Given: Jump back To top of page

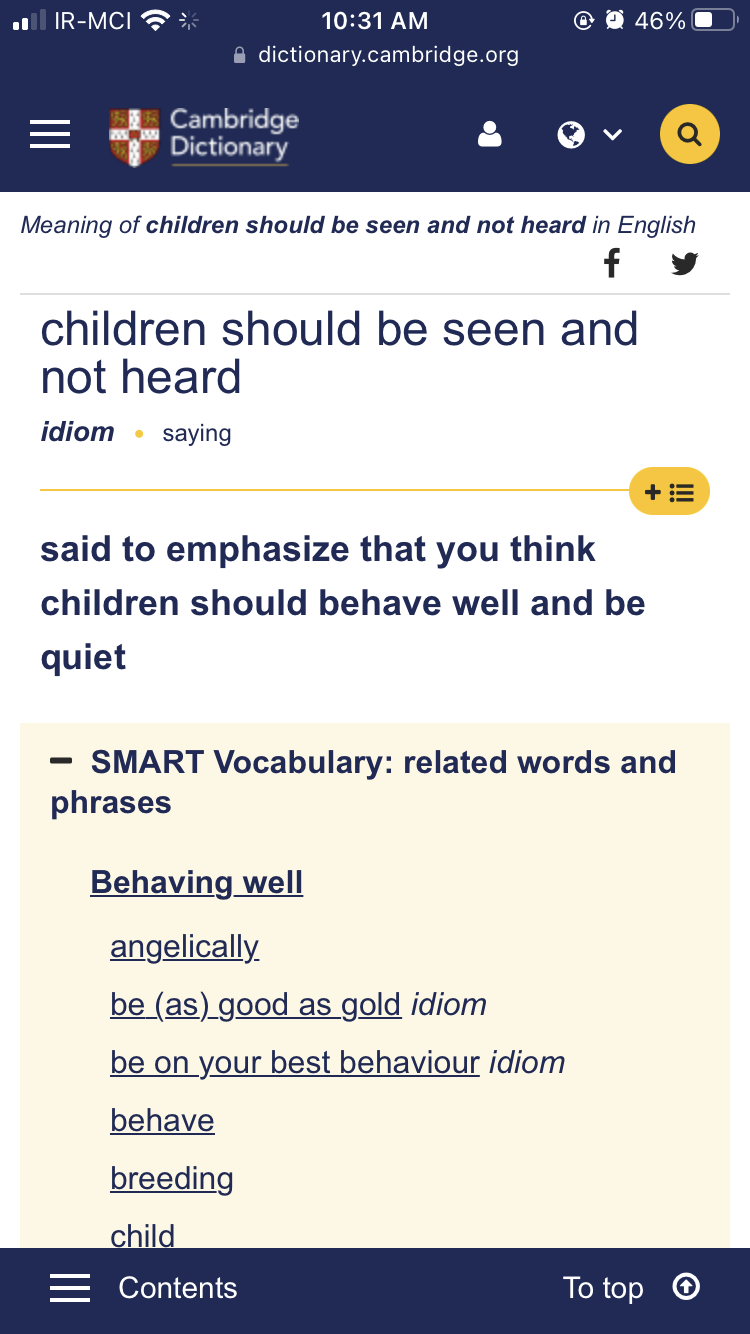Looking at the screenshot, I should point(632,1288).
